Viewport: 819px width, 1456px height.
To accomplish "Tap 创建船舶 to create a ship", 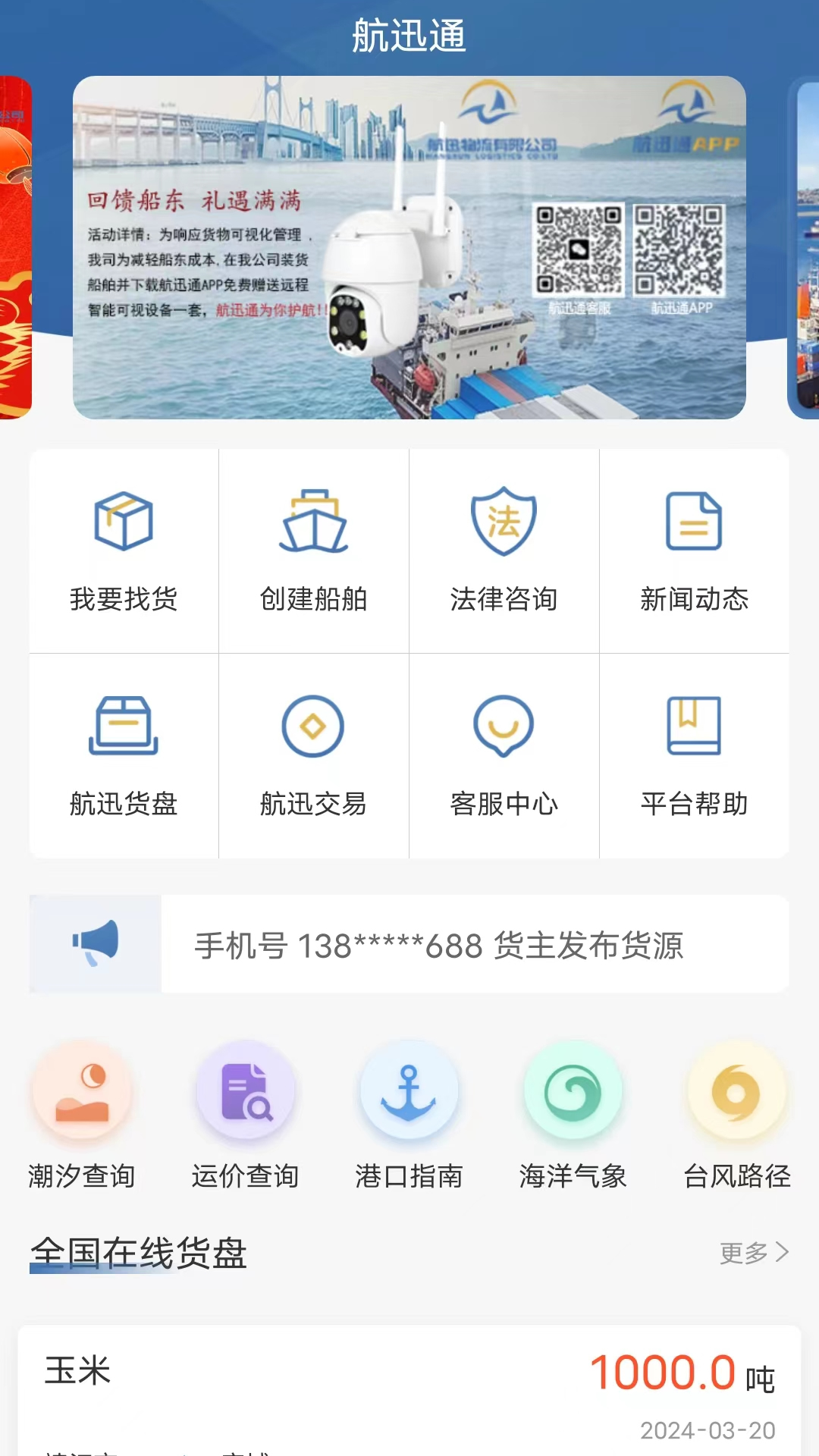I will (x=314, y=551).
